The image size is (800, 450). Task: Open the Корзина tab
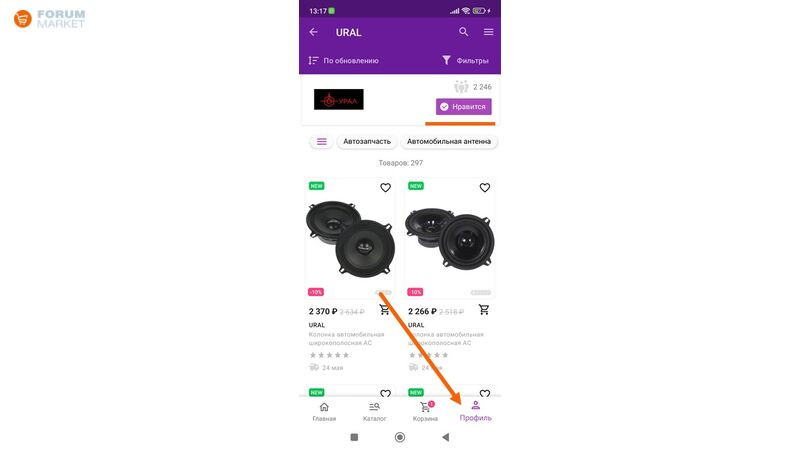click(x=425, y=411)
